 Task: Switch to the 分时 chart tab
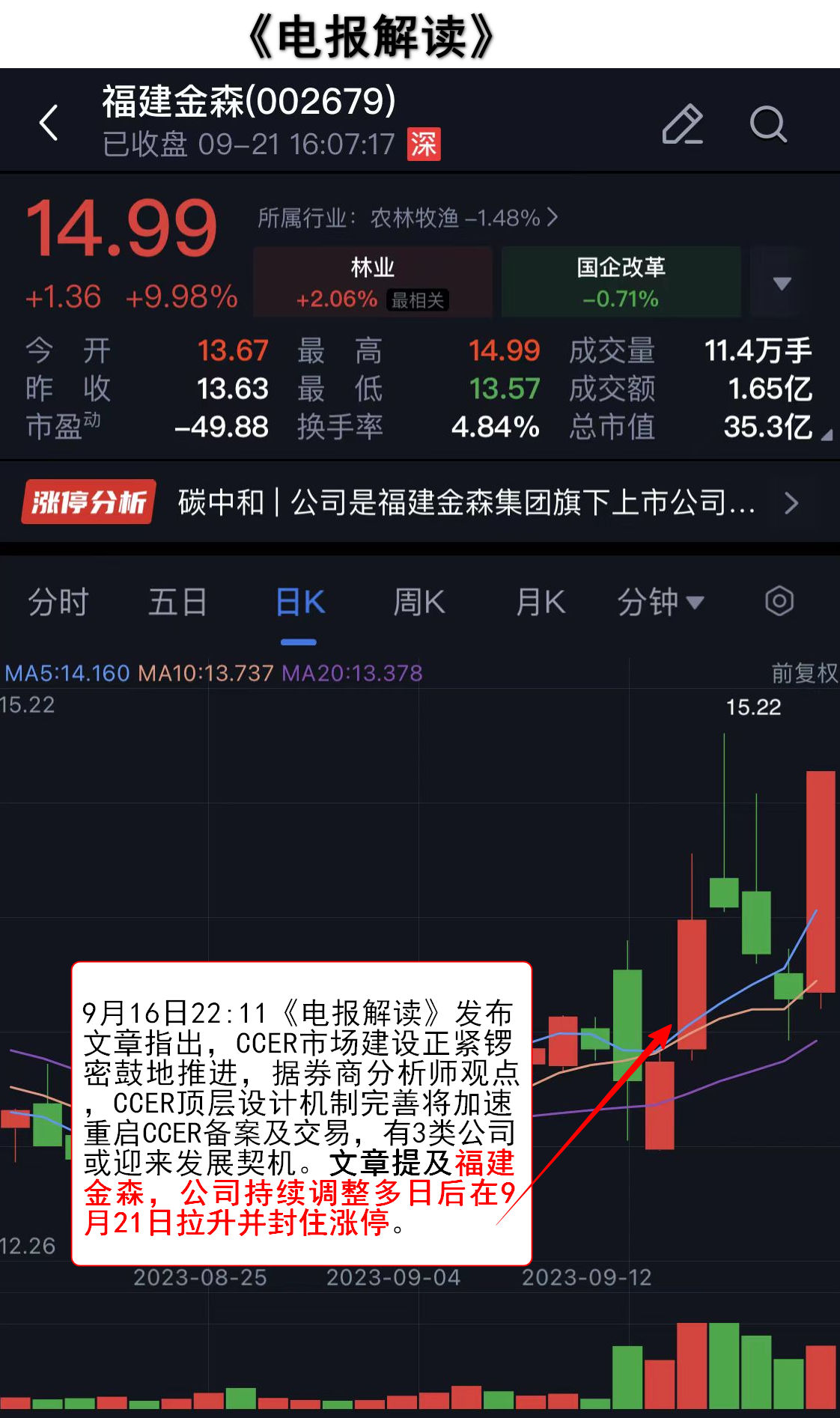point(58,602)
